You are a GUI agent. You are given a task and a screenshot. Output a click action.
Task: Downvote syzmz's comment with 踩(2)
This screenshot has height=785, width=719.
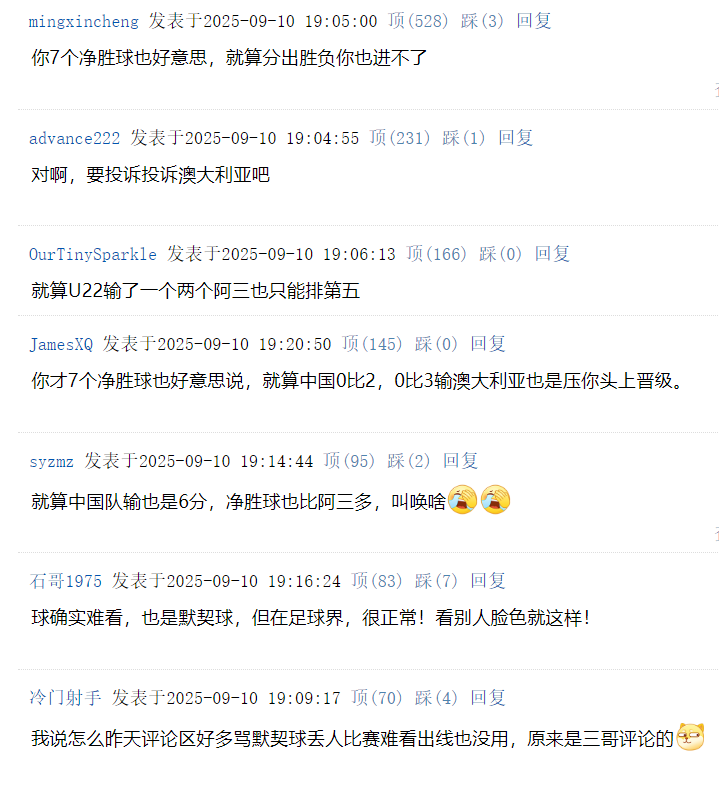click(x=409, y=461)
